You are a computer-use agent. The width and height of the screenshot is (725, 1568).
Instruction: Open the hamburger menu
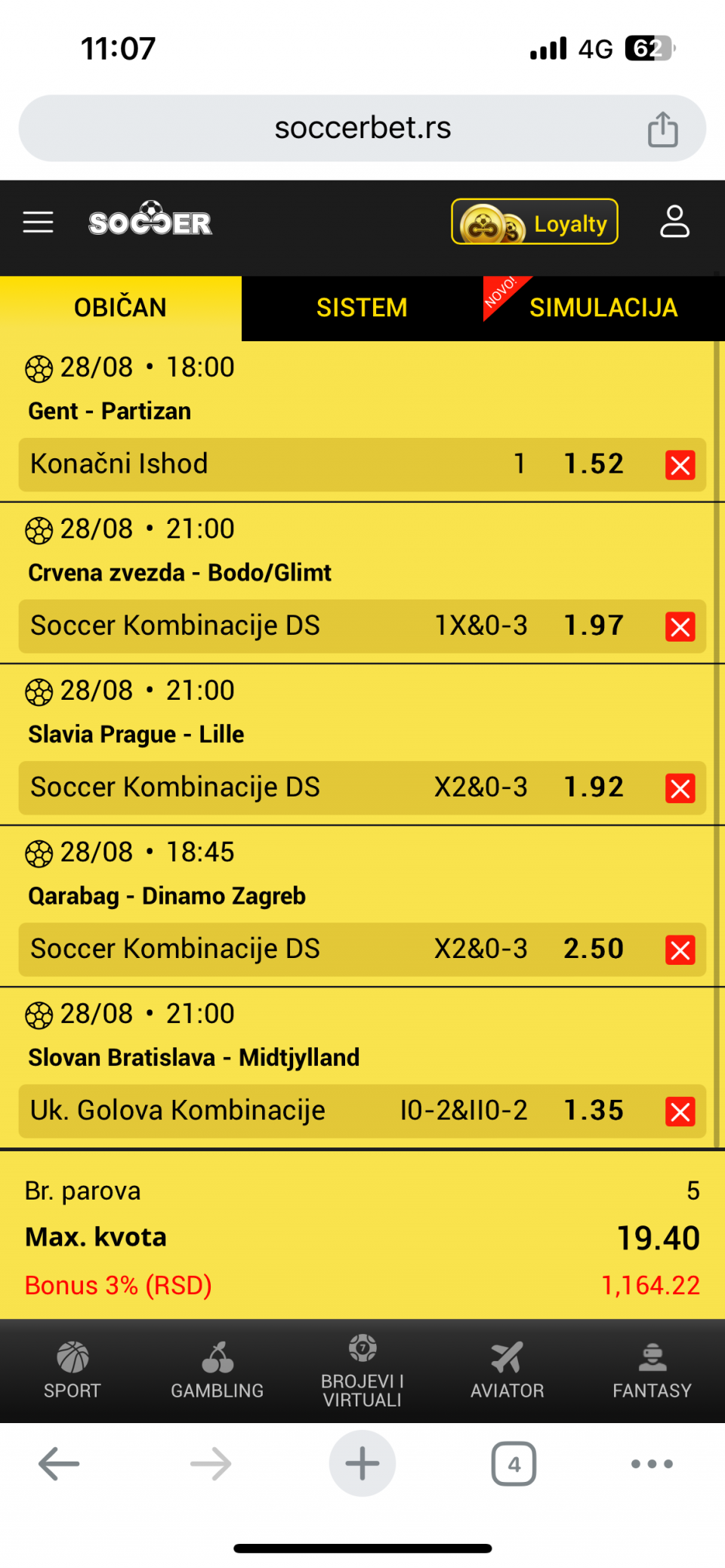coord(38,222)
